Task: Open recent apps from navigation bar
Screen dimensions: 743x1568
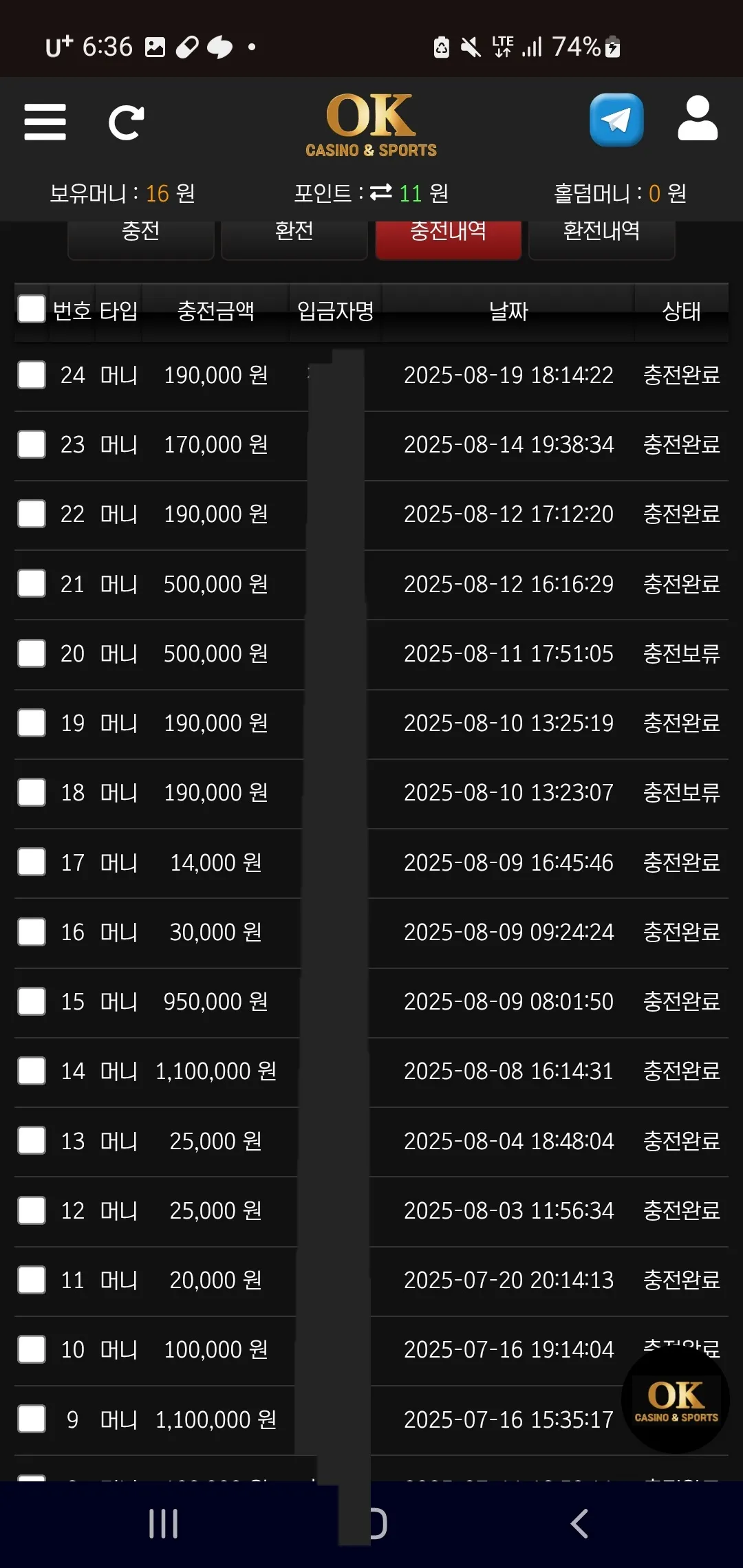Action: click(x=164, y=1524)
